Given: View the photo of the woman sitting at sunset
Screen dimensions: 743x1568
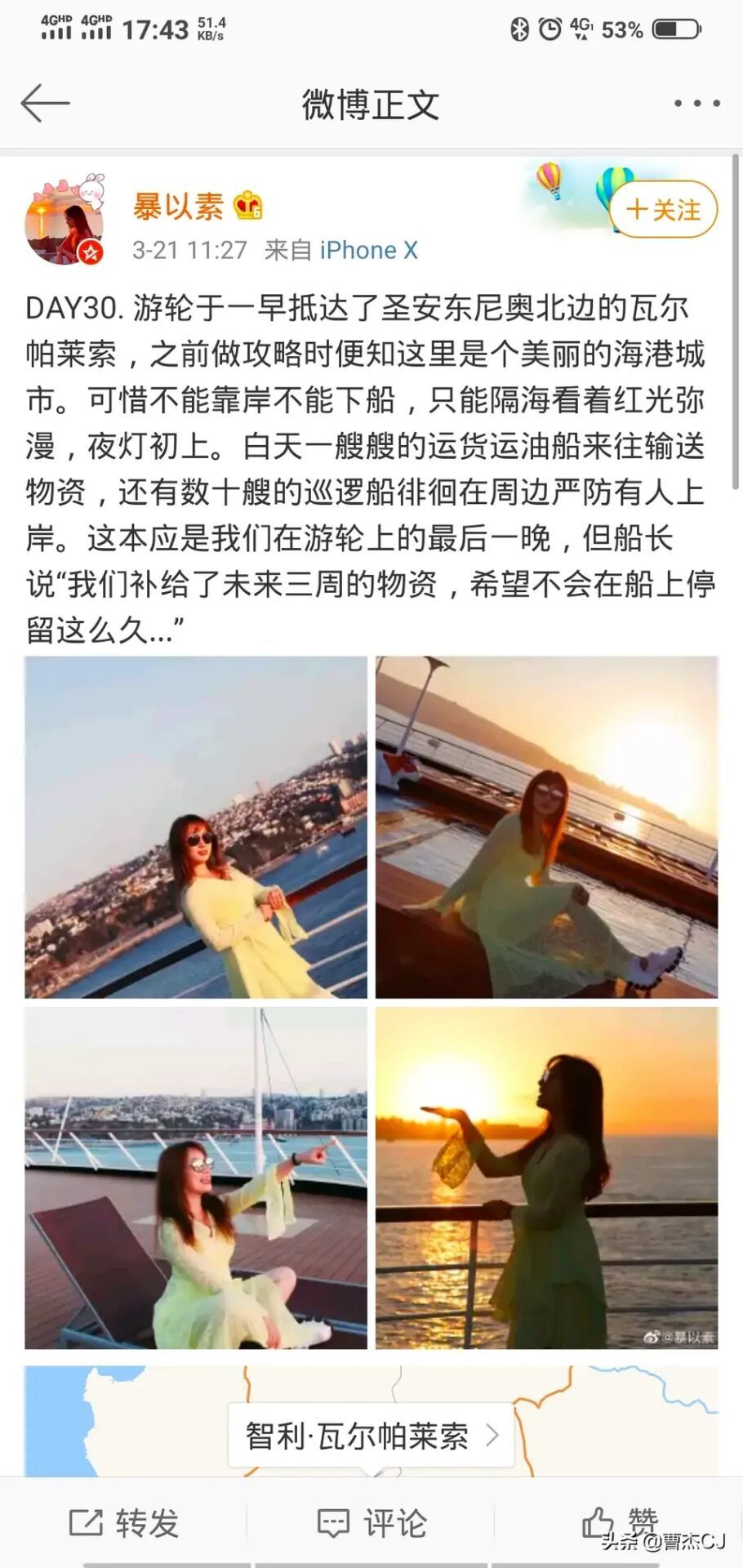Looking at the screenshot, I should pos(546,826).
